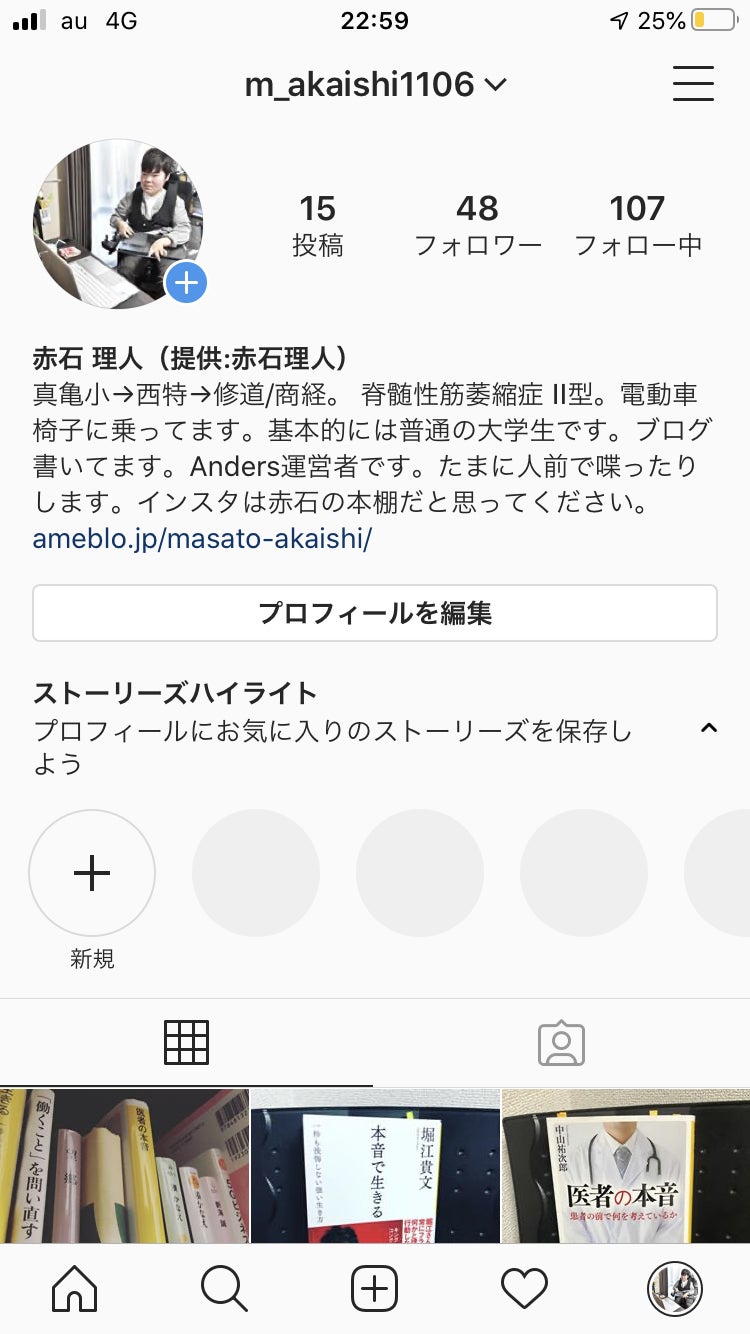
Task: Add a new story with the blue plus badge
Action: (185, 284)
